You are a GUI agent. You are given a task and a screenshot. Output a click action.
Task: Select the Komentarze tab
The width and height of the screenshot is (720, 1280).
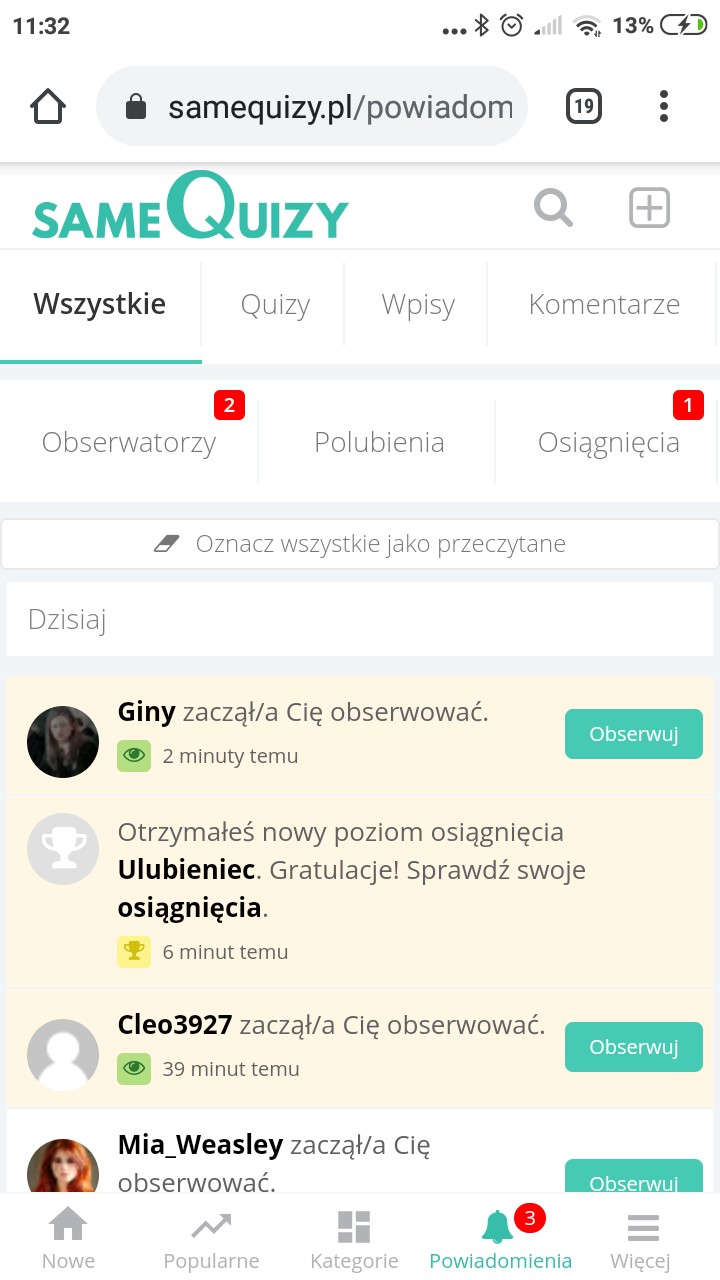[x=604, y=304]
